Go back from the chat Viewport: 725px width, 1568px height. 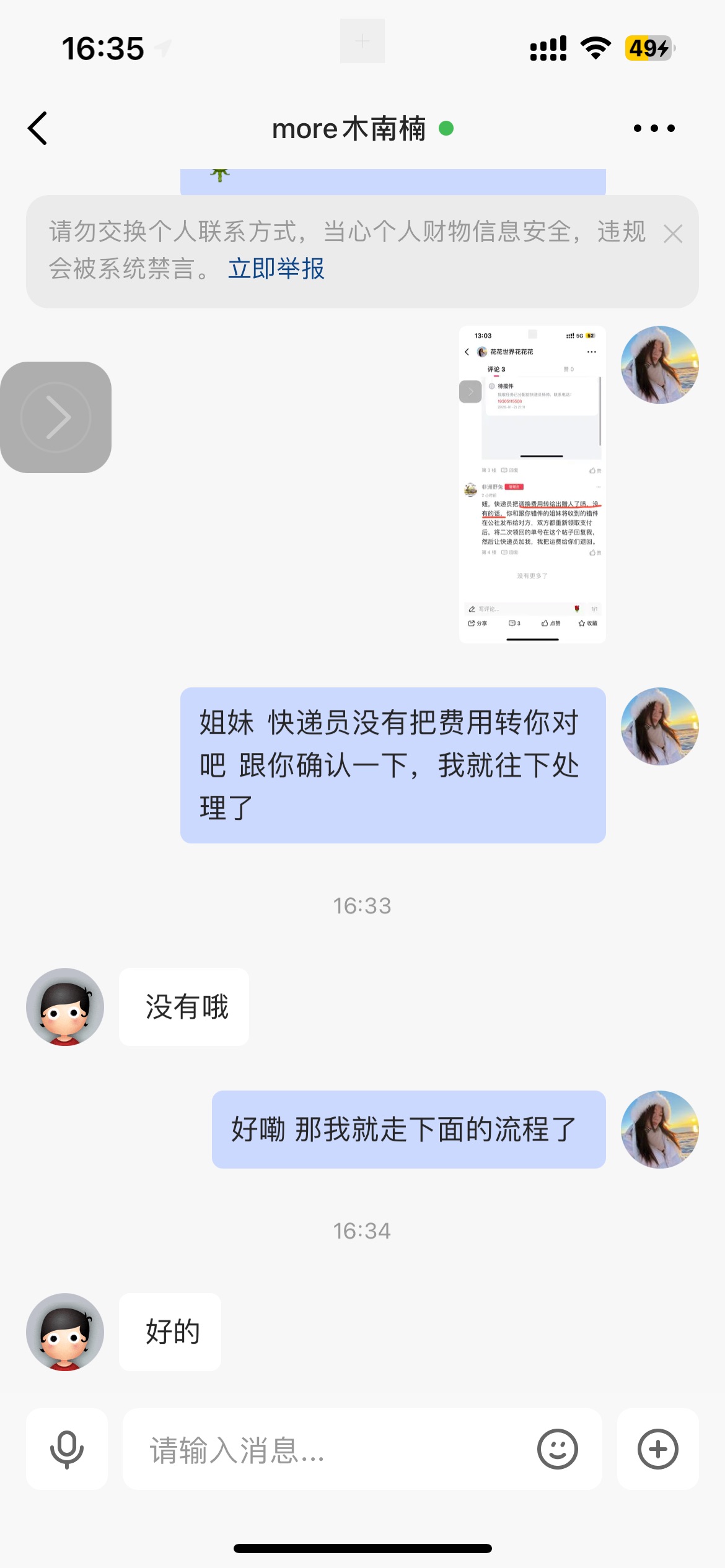[38, 128]
